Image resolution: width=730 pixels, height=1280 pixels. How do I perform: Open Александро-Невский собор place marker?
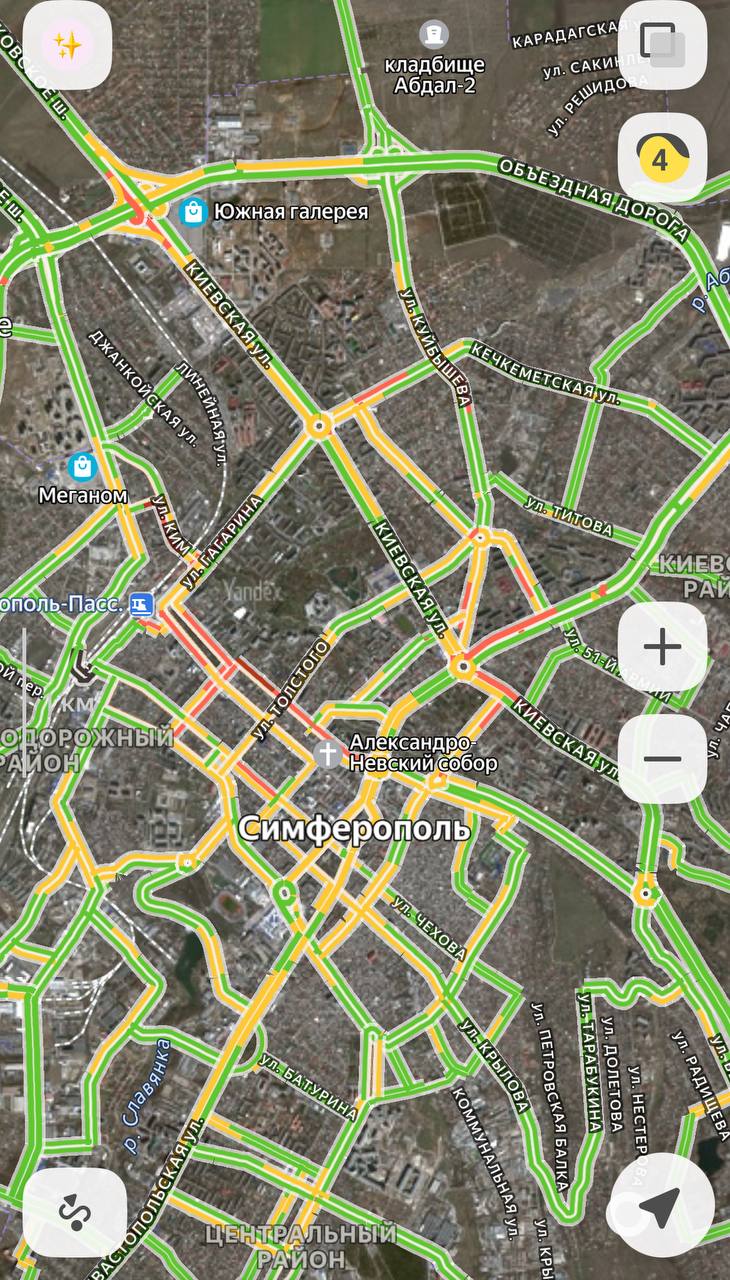click(x=328, y=753)
